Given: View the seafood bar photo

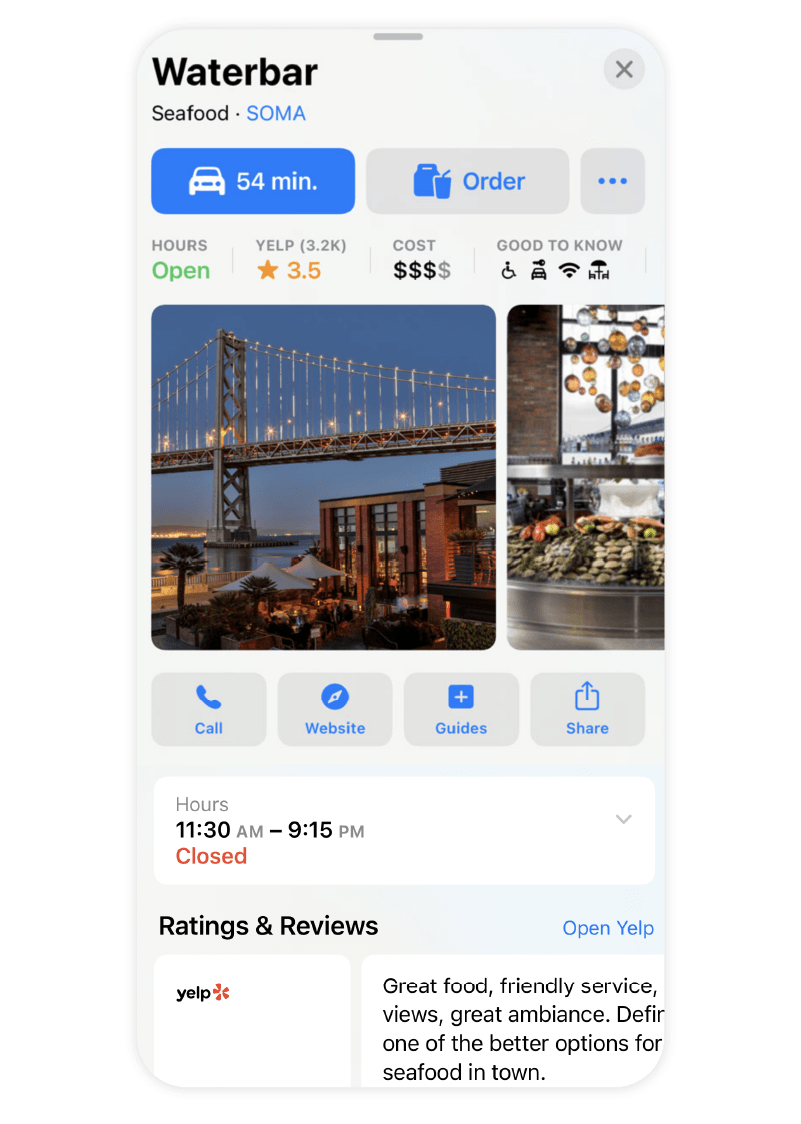Looking at the screenshot, I should (x=585, y=477).
